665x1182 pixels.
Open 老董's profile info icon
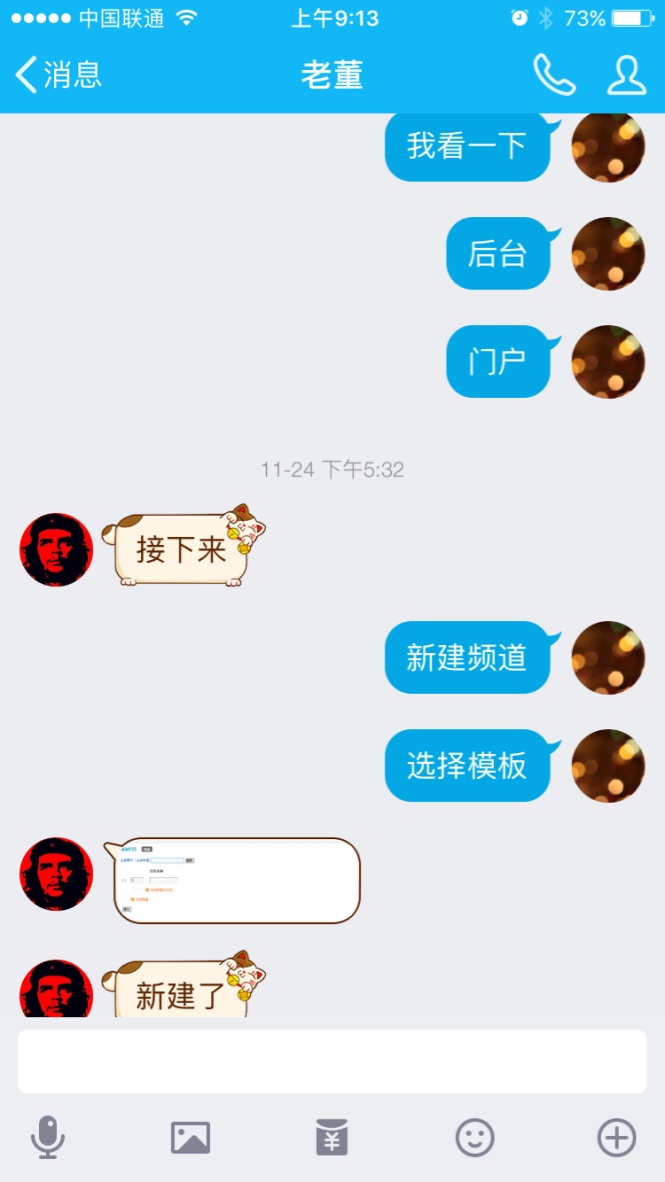tap(626, 75)
